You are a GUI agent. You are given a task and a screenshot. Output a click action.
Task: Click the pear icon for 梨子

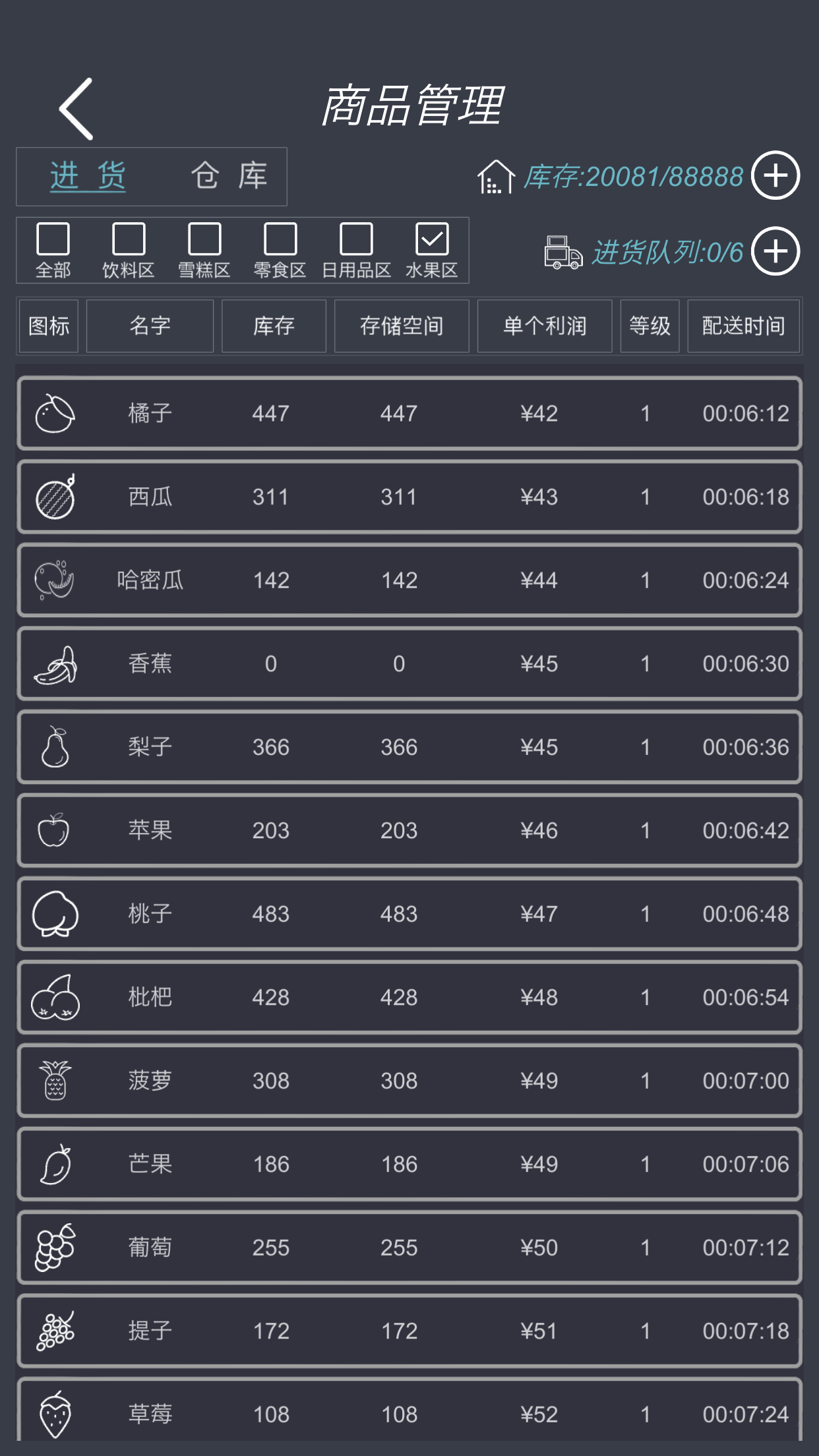coord(56,747)
